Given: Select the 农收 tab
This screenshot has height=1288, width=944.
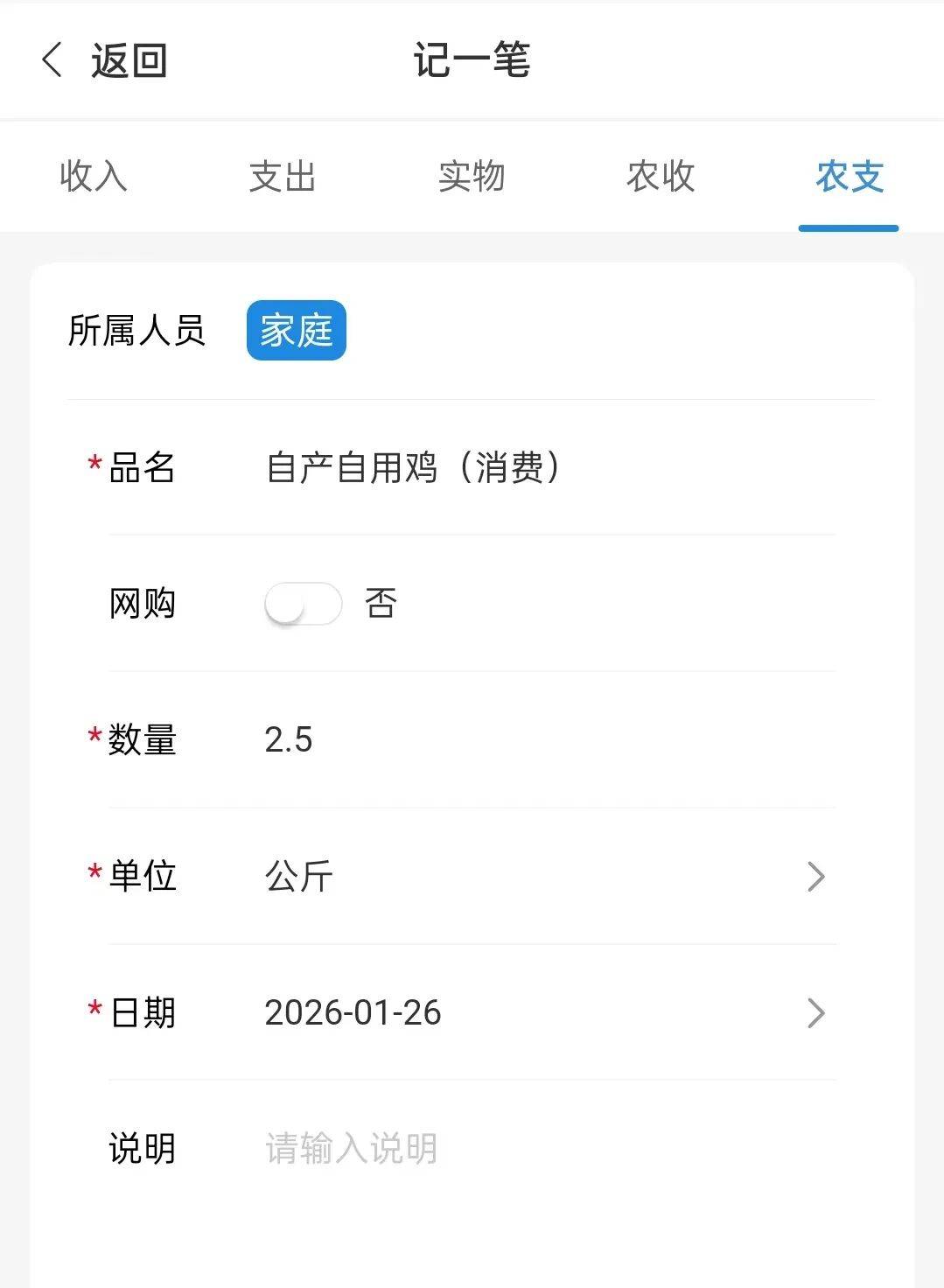Looking at the screenshot, I should [x=661, y=176].
